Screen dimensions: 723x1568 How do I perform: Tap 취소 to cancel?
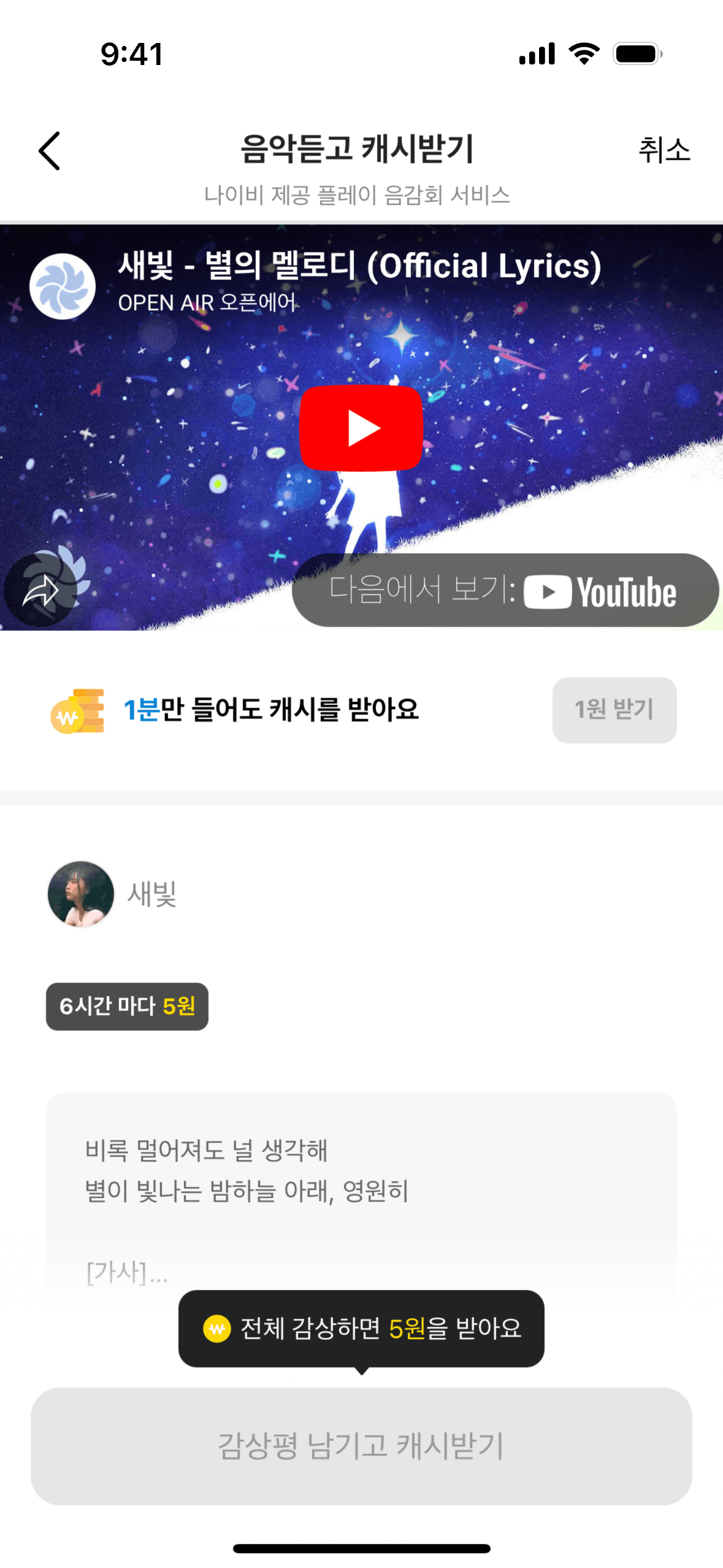coord(664,151)
